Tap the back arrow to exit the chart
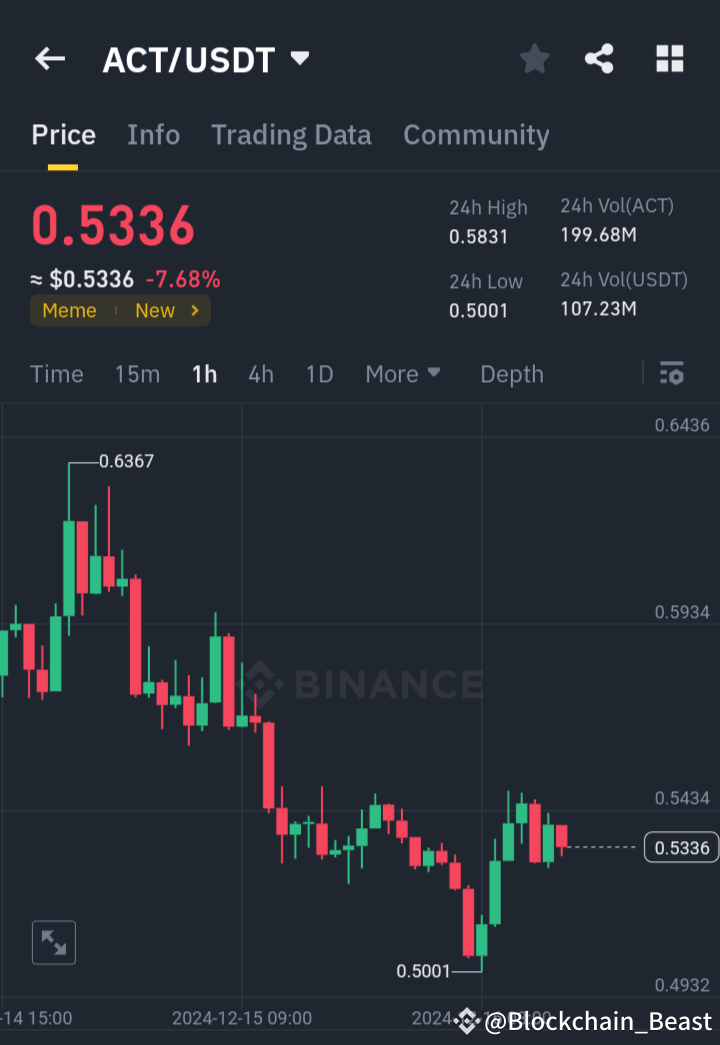The width and height of the screenshot is (720, 1045). (x=49, y=58)
